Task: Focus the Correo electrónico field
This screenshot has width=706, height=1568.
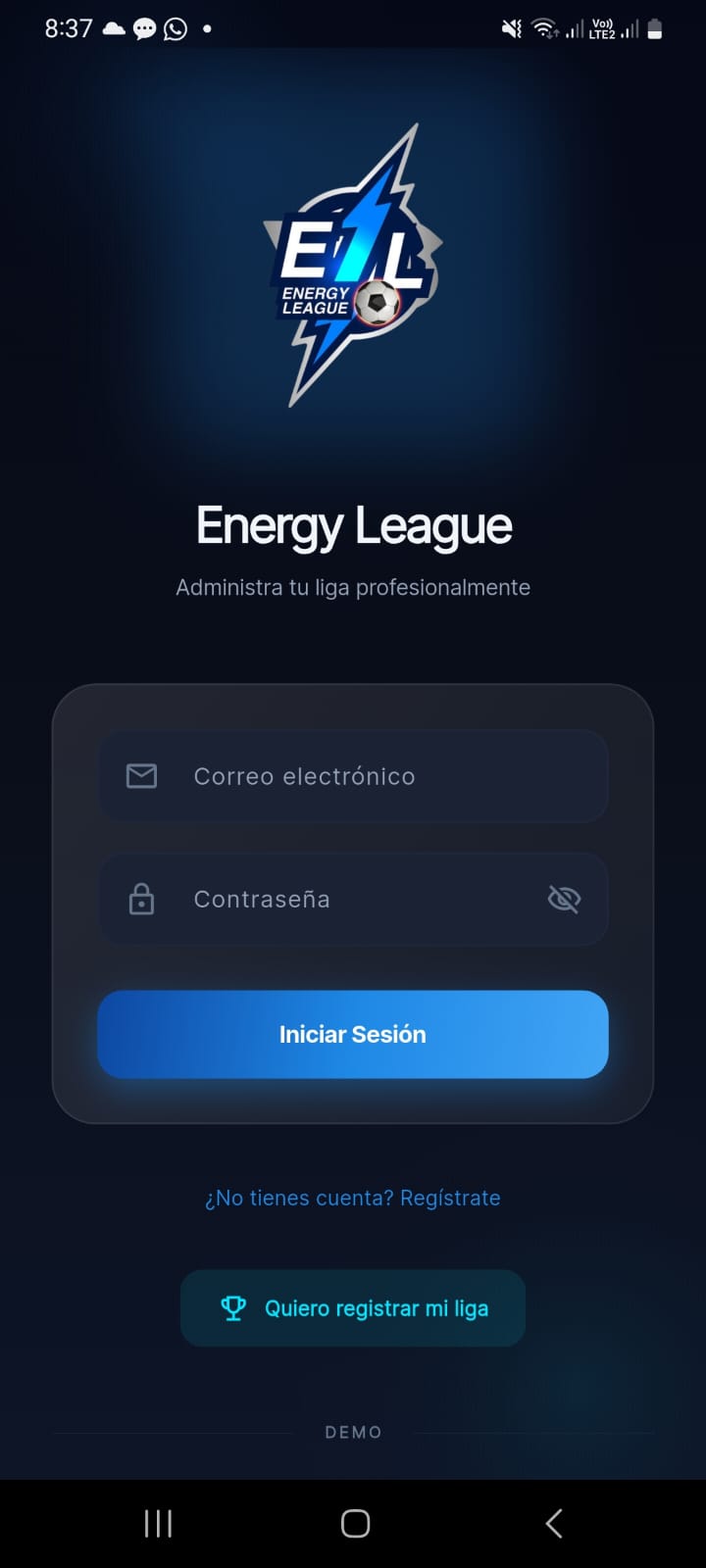Action: point(353,776)
